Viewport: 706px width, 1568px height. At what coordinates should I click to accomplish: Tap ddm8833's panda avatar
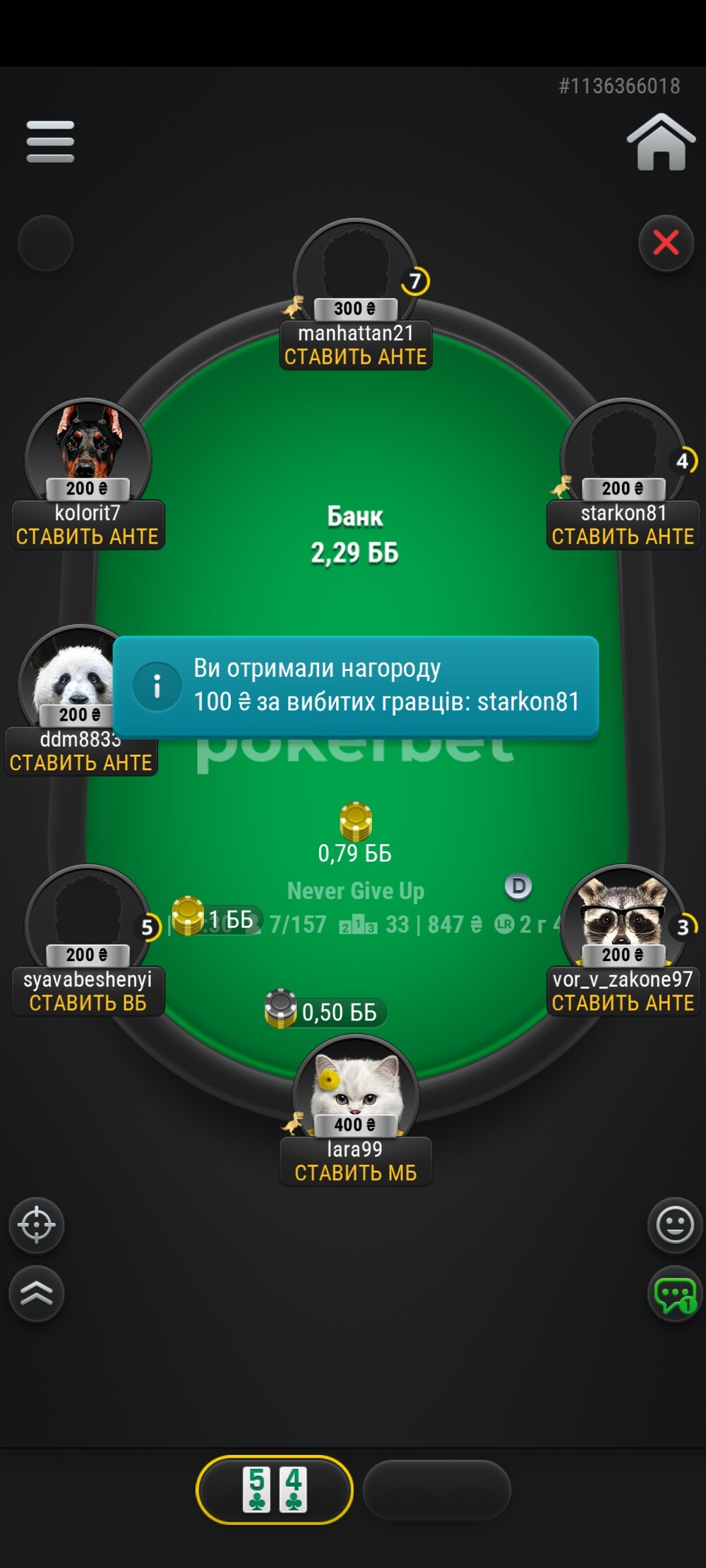71,677
